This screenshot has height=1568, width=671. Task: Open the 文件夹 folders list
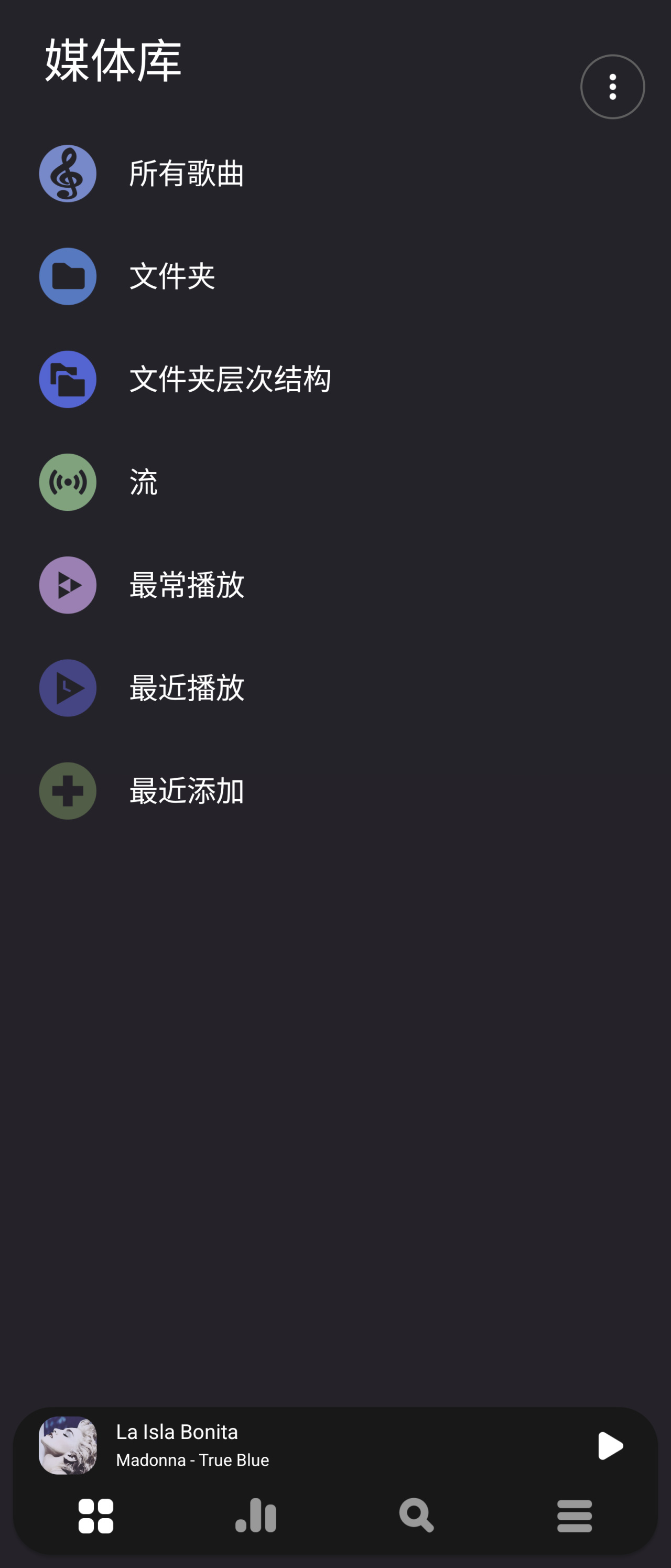click(x=172, y=276)
